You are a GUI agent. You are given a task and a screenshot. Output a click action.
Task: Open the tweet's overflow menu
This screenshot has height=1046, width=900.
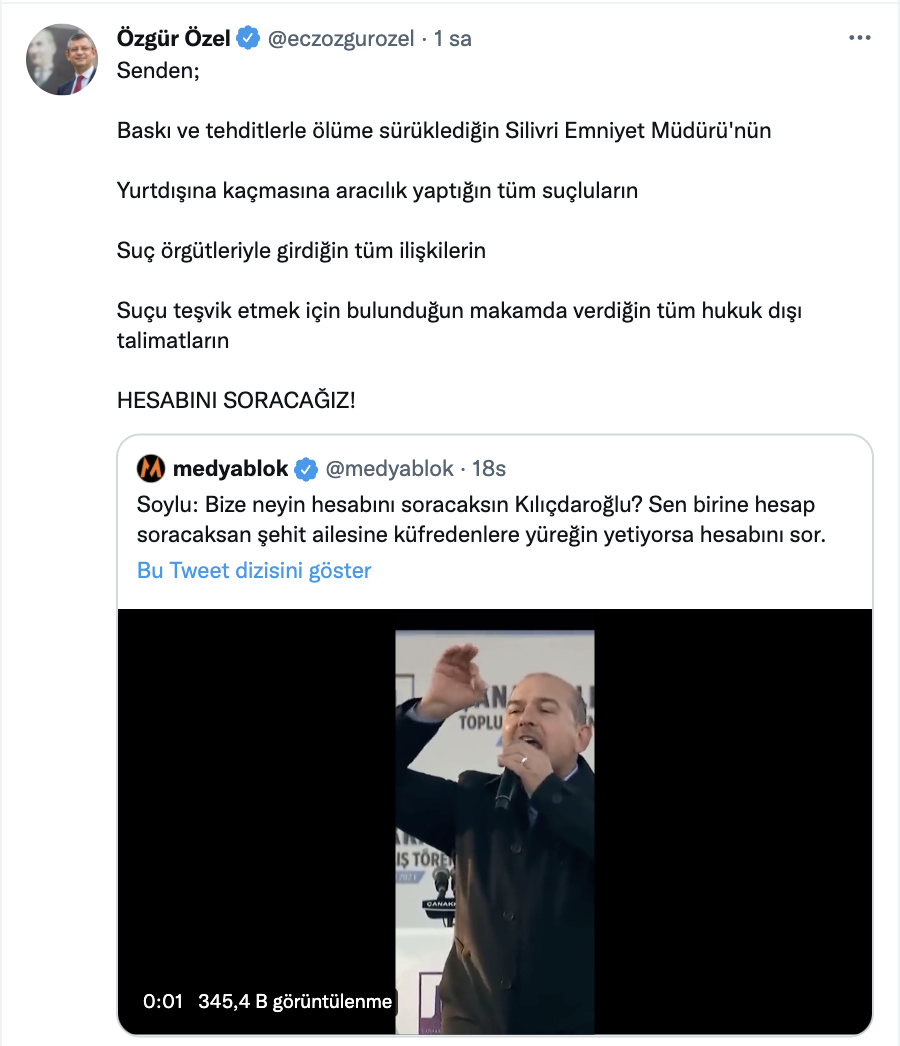[x=859, y=38]
